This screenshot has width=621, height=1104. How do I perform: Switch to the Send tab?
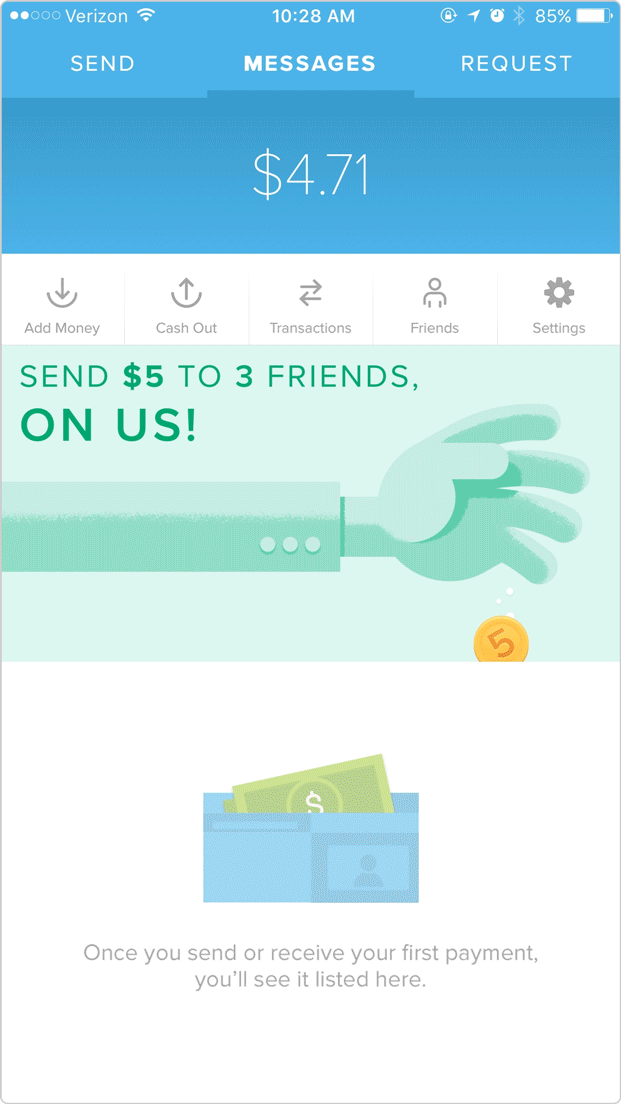tap(102, 64)
